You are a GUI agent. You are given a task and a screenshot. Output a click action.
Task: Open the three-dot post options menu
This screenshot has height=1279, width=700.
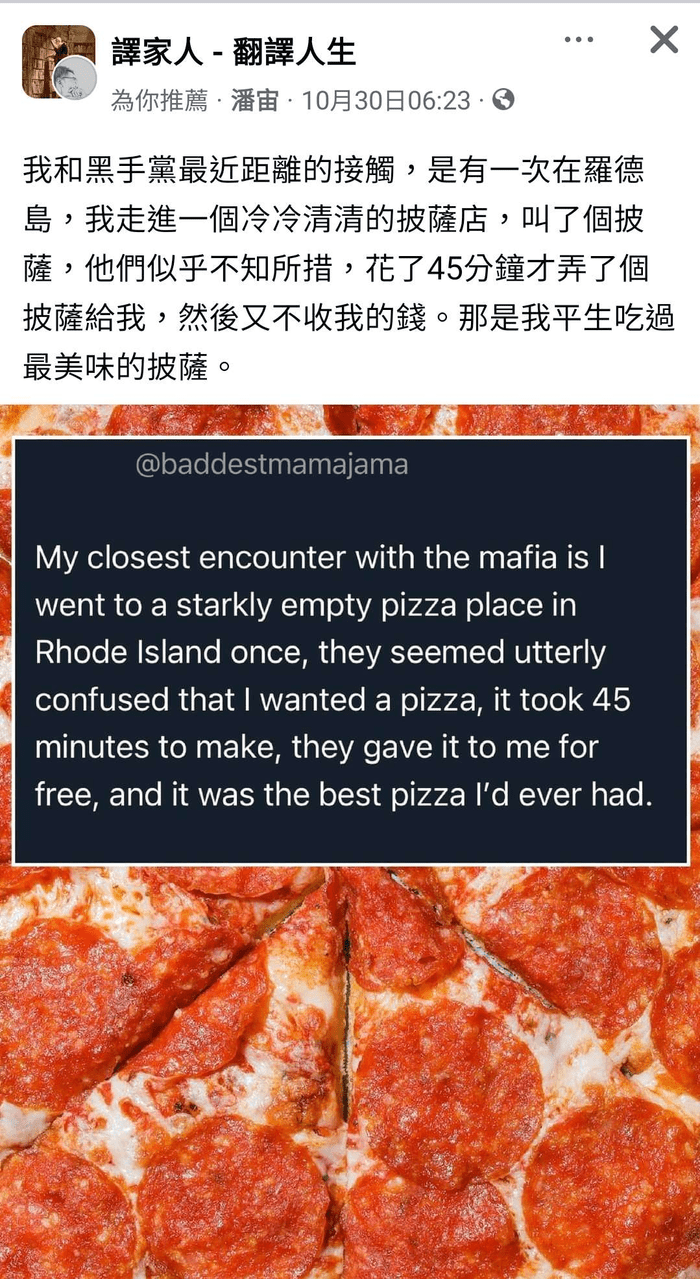579,40
